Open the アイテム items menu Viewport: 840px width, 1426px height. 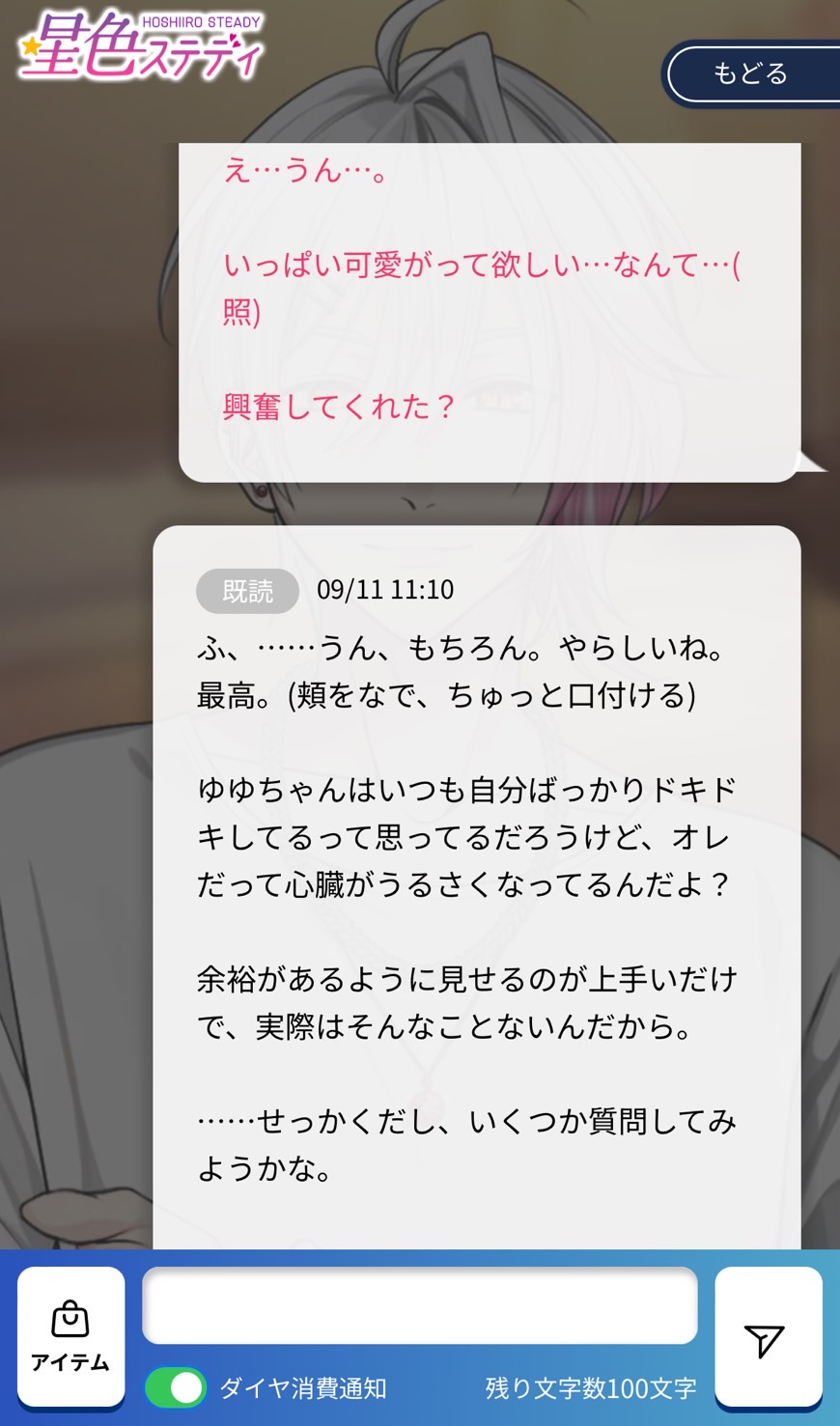coord(70,1336)
